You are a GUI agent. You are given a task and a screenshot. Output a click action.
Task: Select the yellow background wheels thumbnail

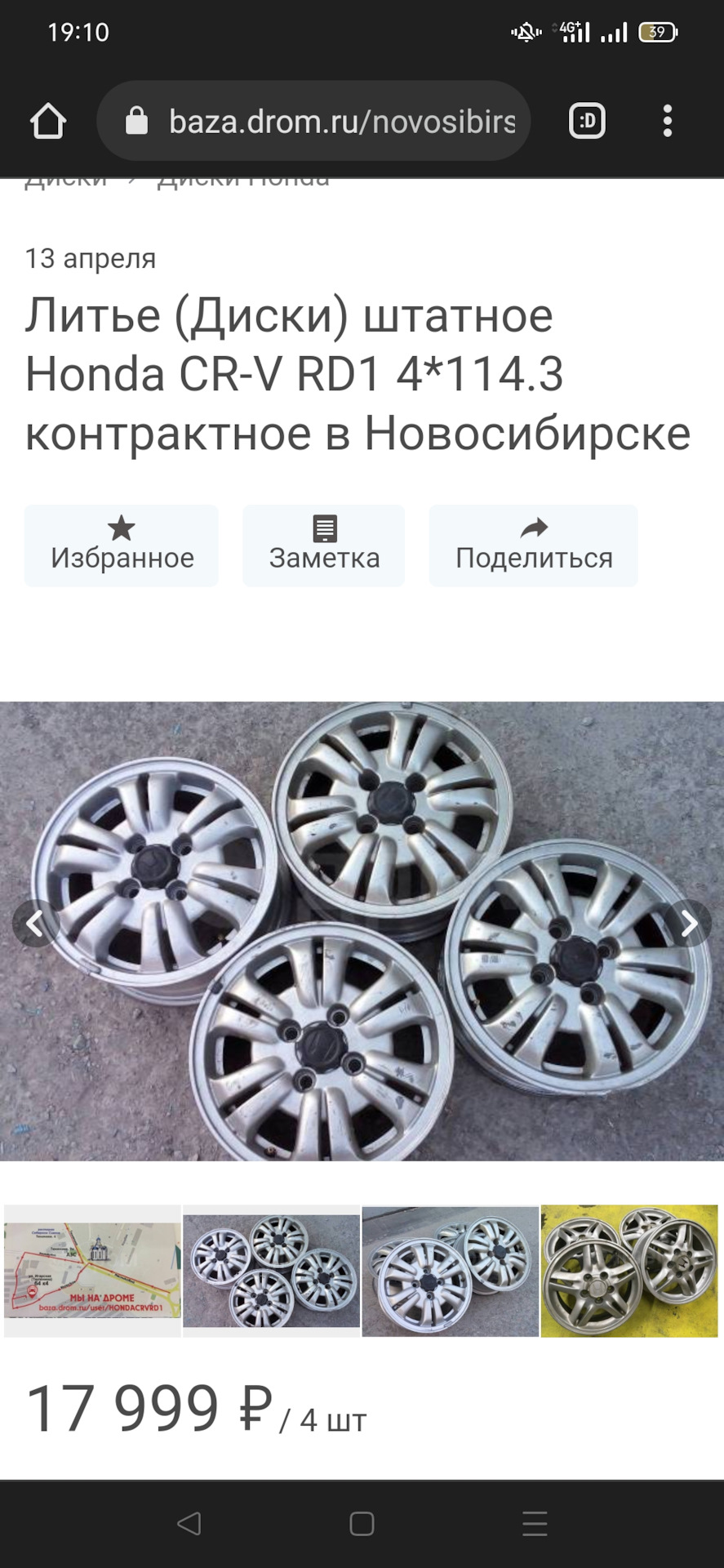click(629, 1271)
